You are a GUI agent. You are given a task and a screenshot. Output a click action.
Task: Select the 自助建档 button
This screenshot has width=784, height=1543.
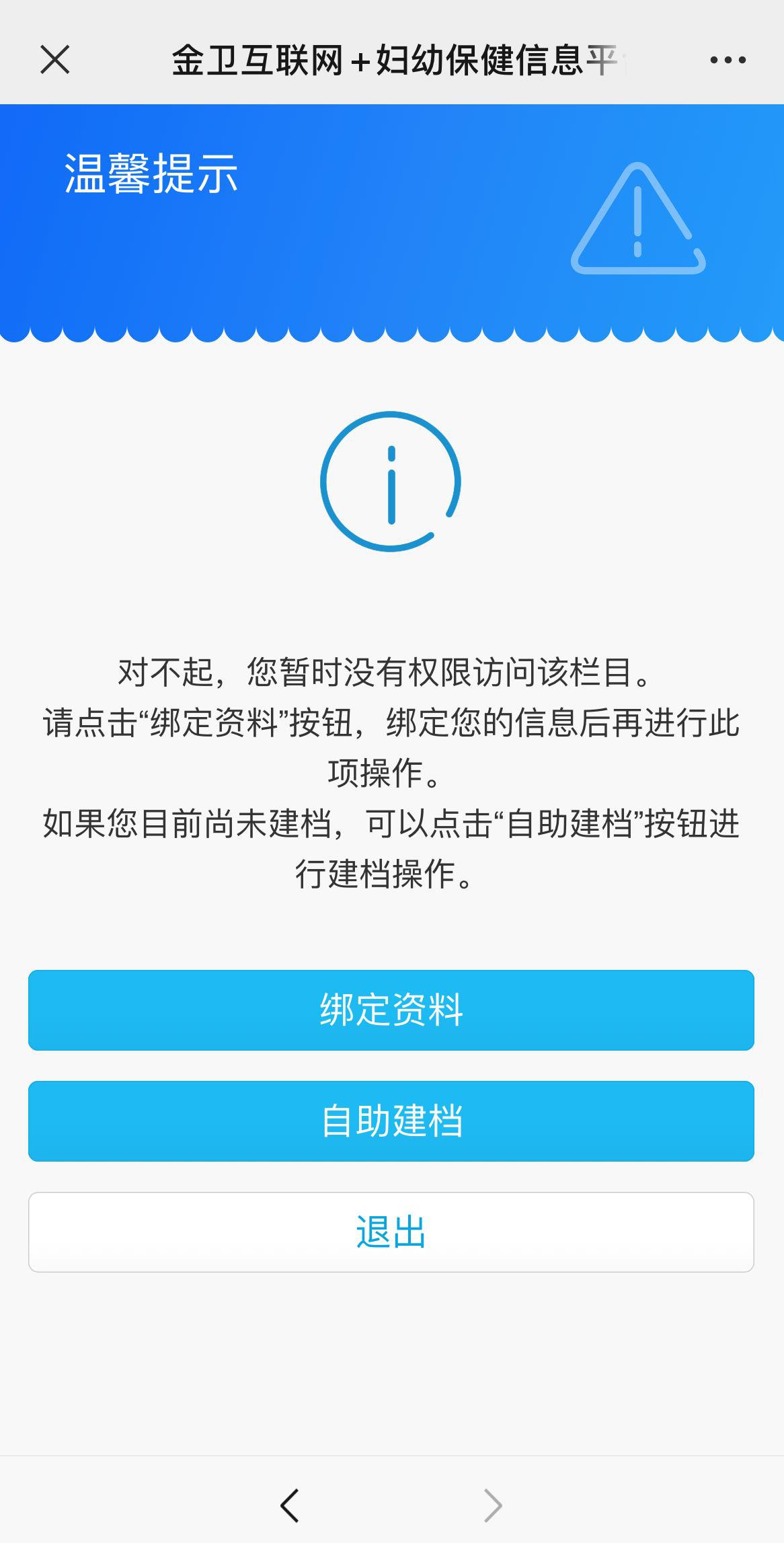tap(391, 1121)
